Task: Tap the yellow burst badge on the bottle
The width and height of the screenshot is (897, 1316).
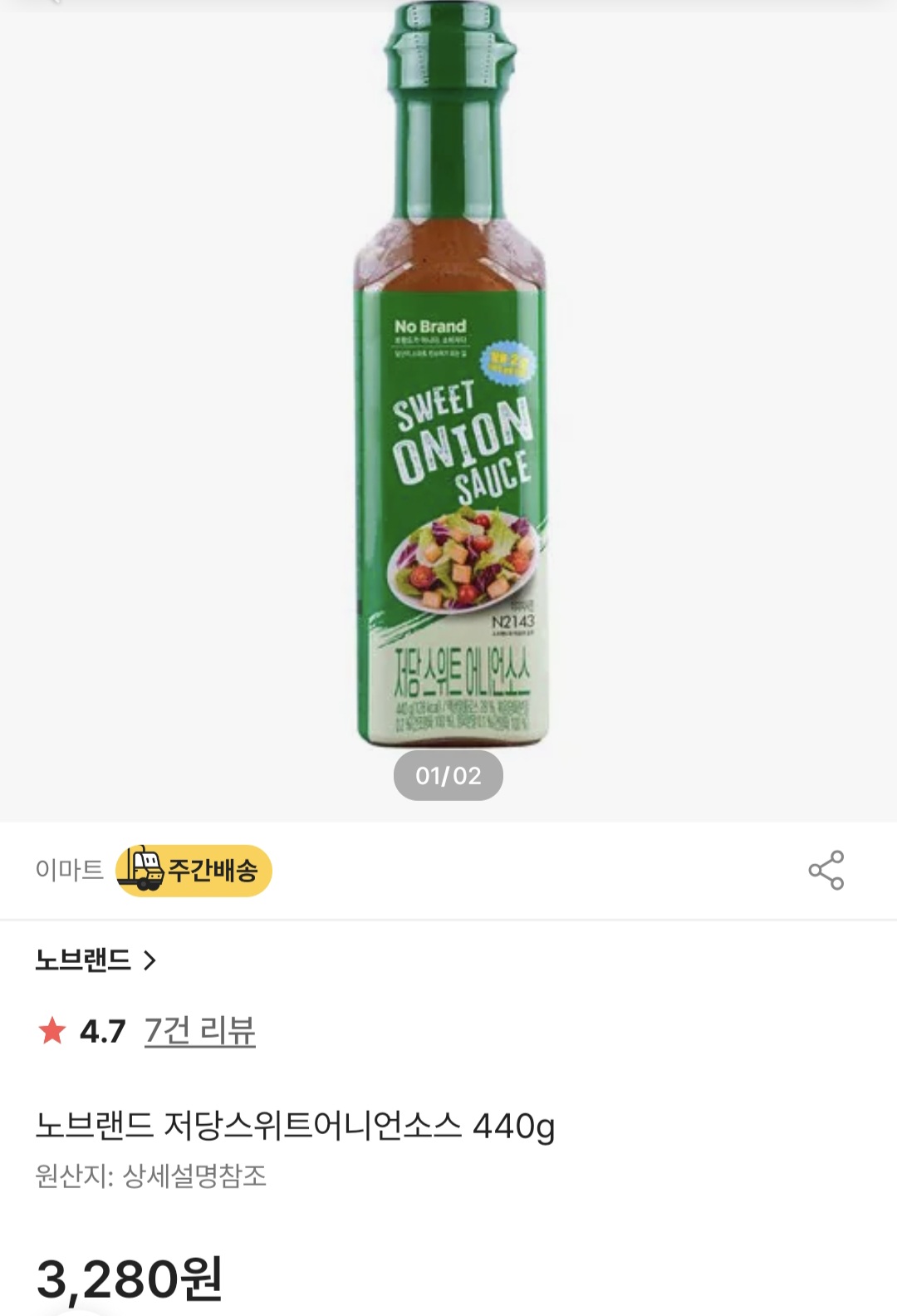Action: click(x=506, y=362)
